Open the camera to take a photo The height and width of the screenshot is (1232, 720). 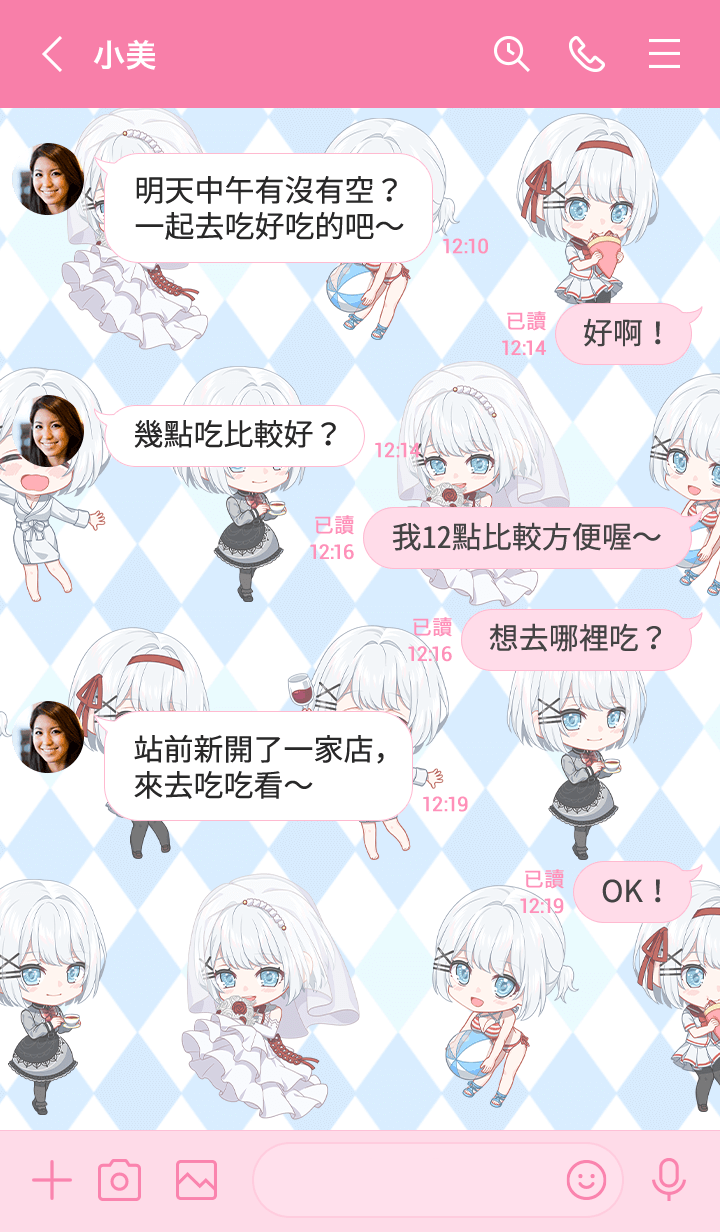pos(119,1181)
